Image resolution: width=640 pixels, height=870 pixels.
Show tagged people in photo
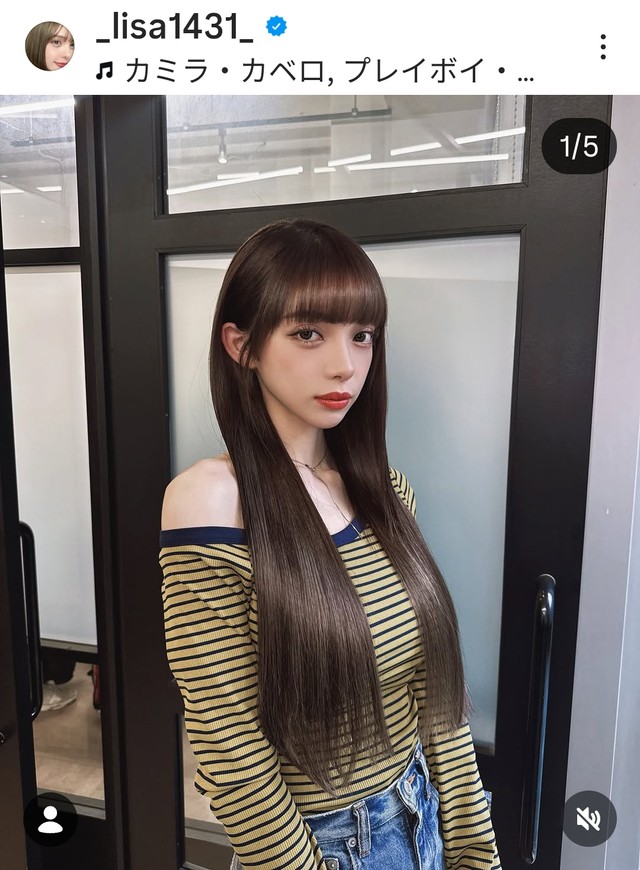click(x=50, y=819)
